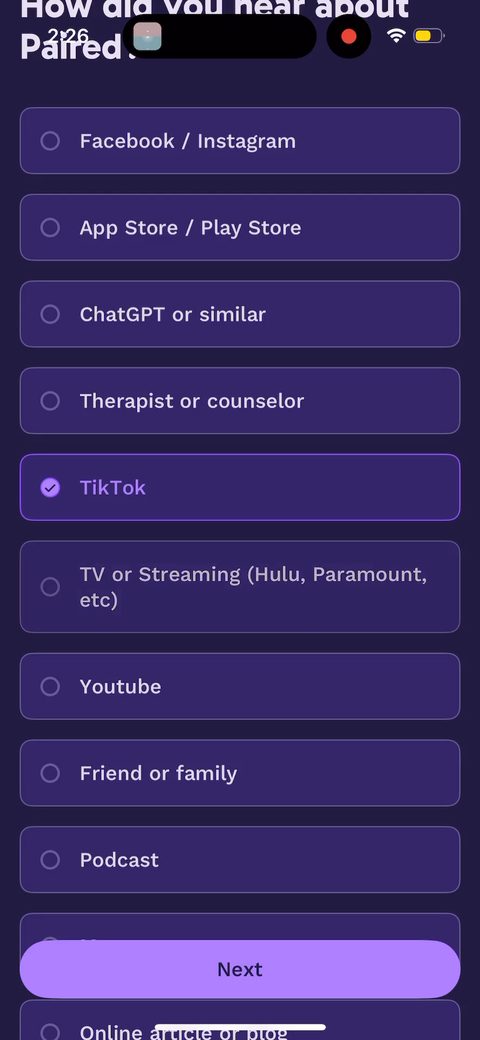
Task: Select the Facebook / Instagram option
Action: [240, 141]
